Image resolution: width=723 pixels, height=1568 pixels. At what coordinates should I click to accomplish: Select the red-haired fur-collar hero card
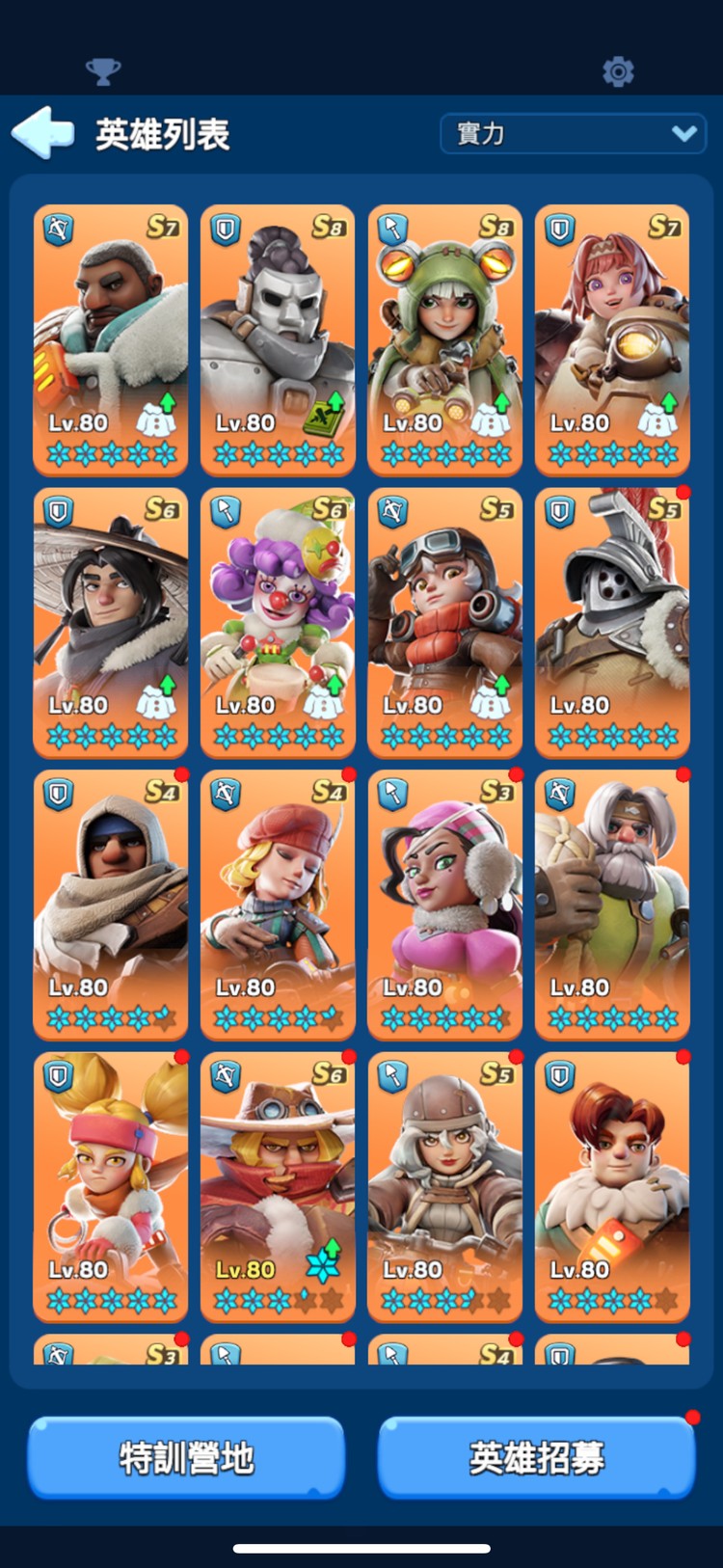click(612, 1186)
